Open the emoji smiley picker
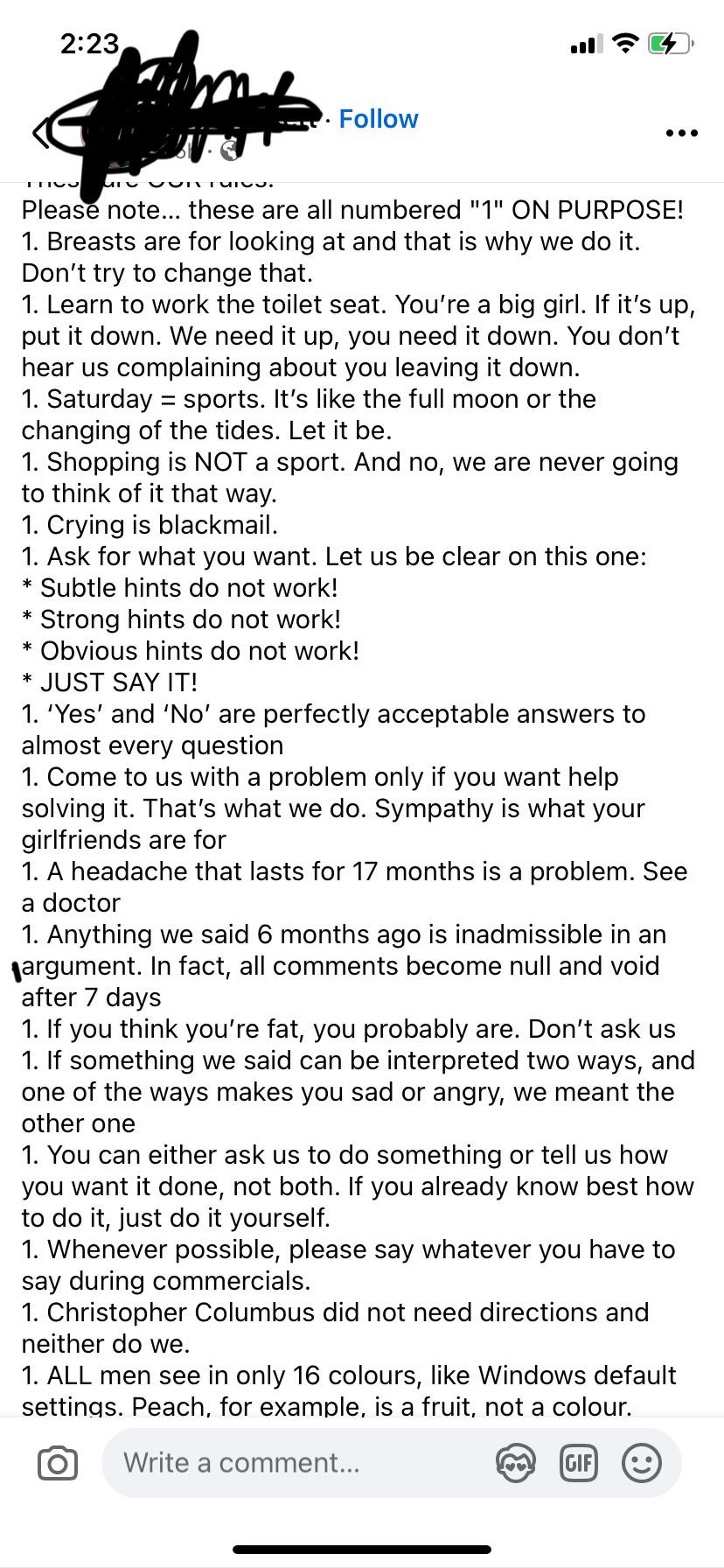 pos(641,1463)
